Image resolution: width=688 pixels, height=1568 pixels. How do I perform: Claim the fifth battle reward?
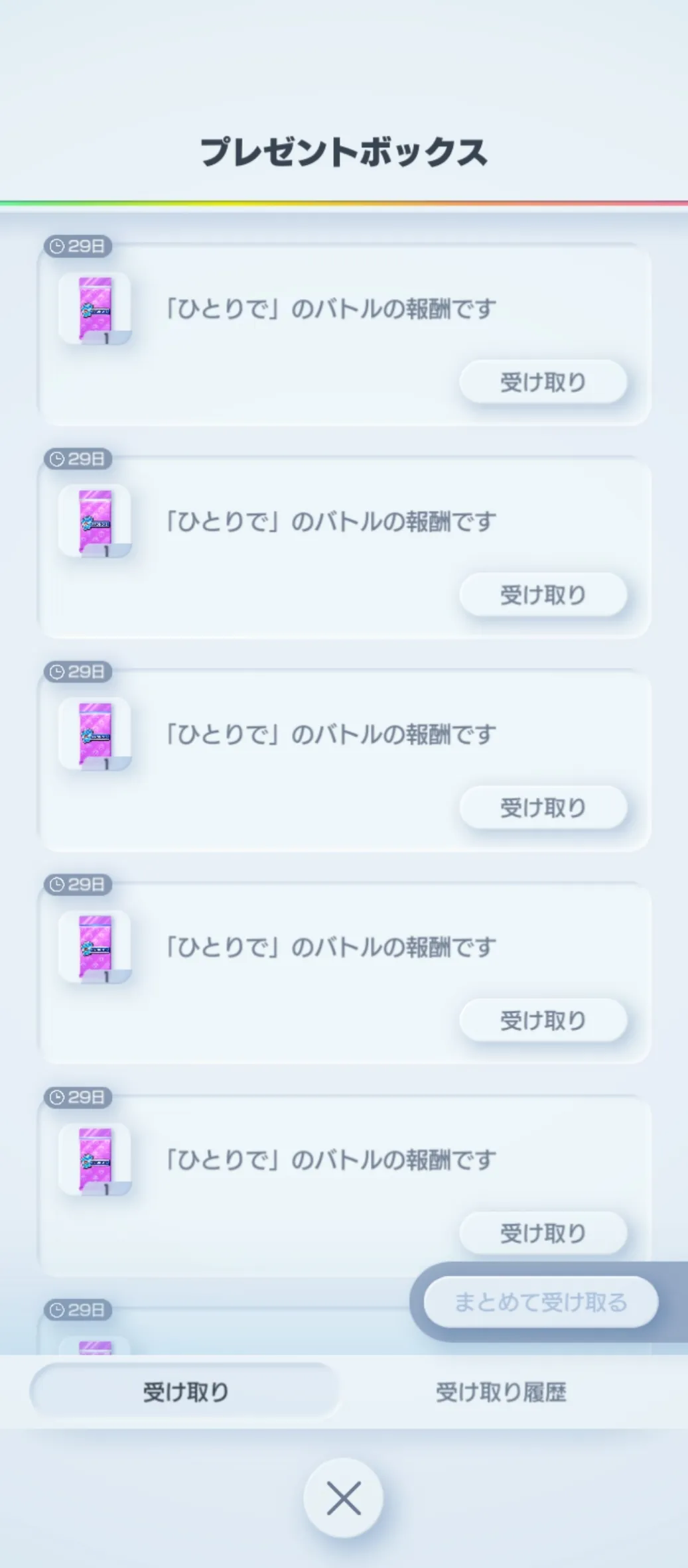pos(543,1234)
